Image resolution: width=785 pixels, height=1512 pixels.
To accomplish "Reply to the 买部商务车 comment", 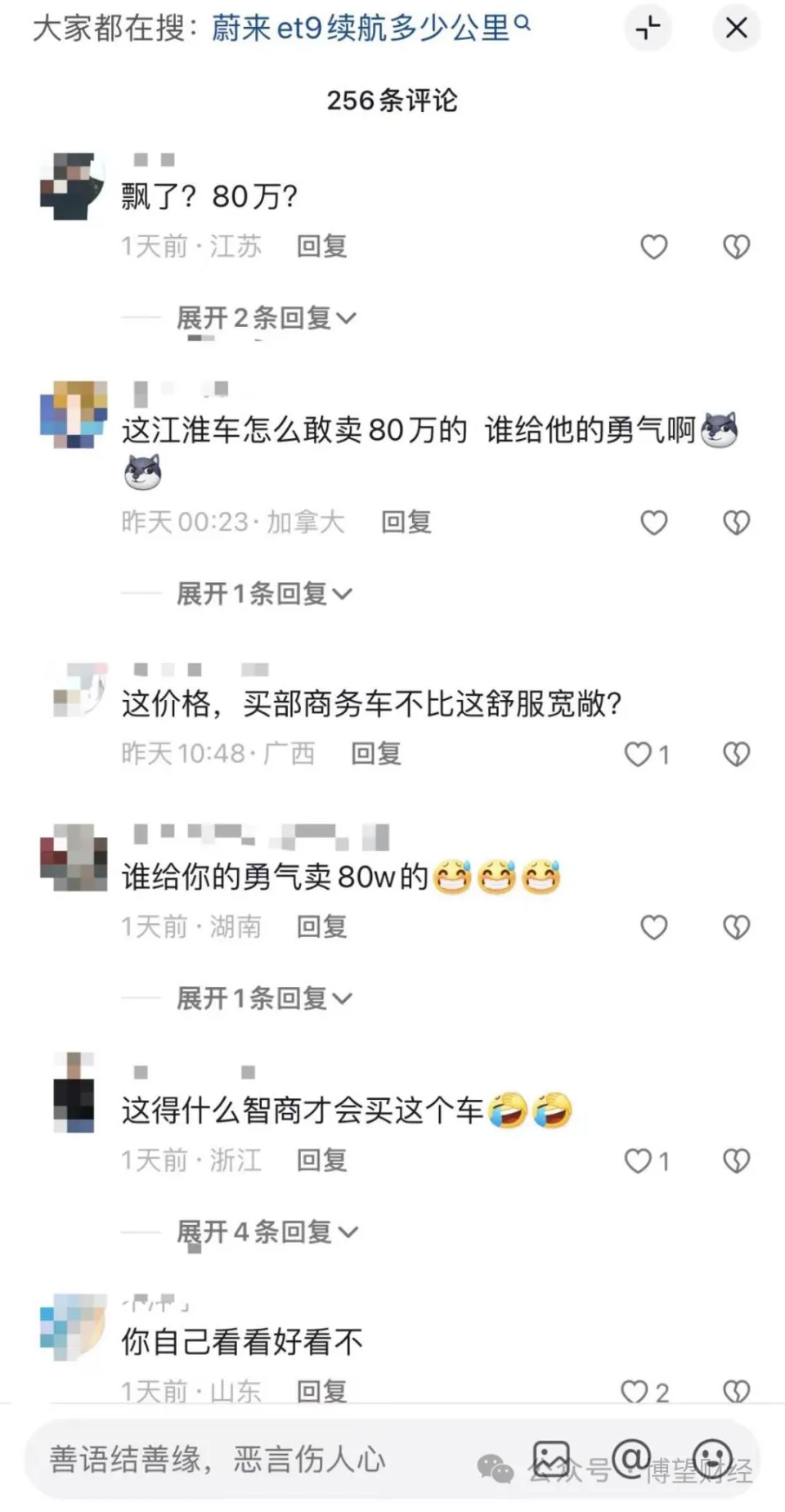I will pos(376,753).
